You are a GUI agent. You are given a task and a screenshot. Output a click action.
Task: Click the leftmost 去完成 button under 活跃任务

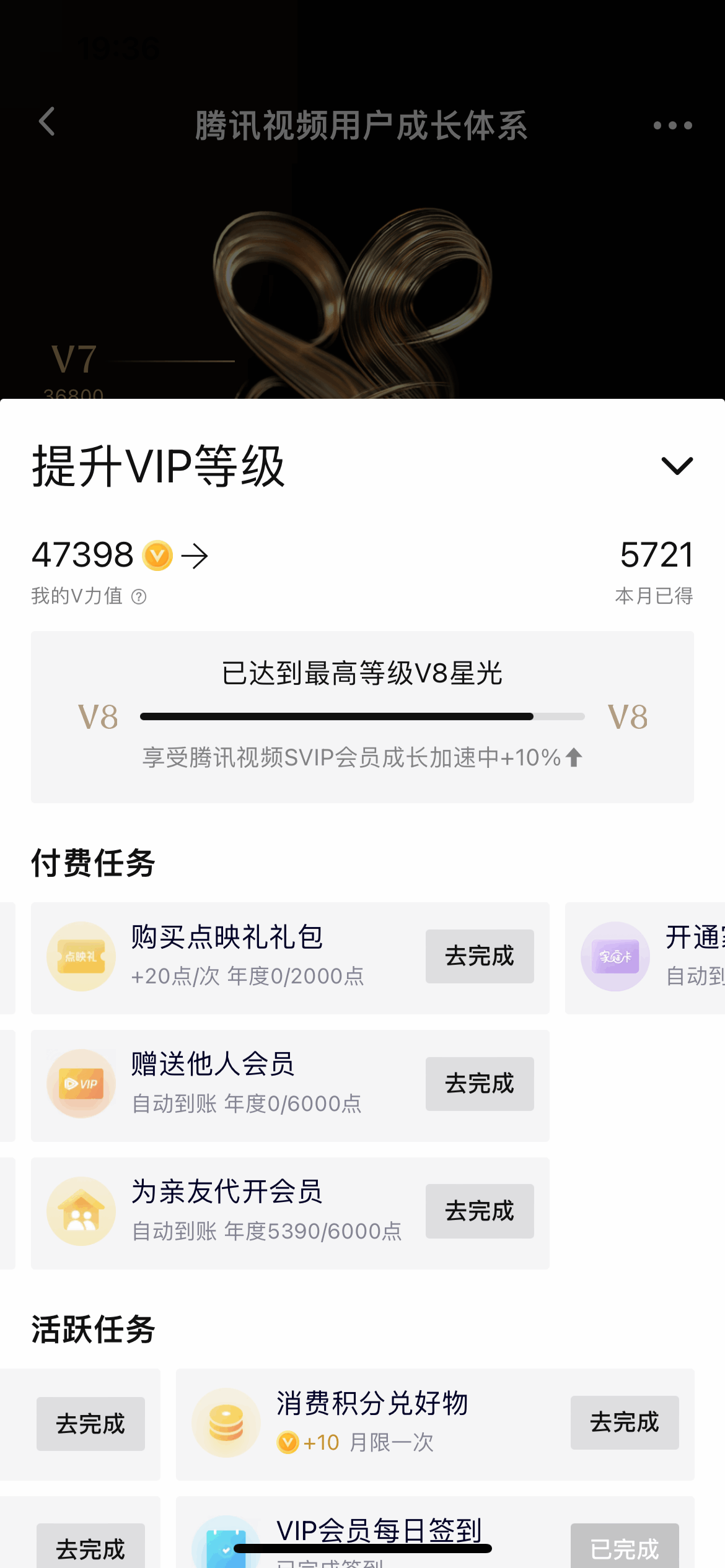90,1422
